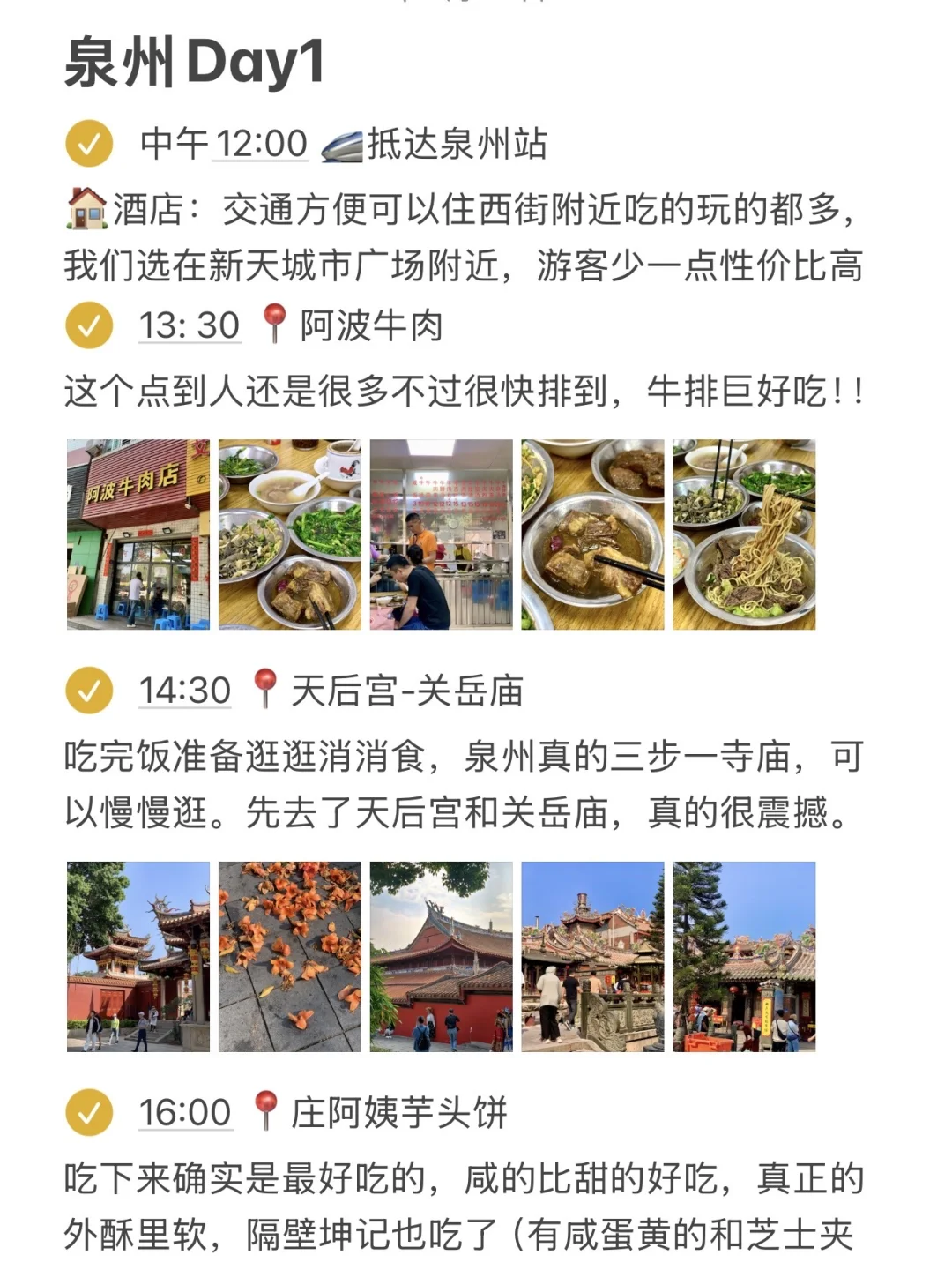The height and width of the screenshot is (1270, 952).
Task: Select the underlined 16:00 time link
Action: pyautogui.click(x=184, y=1112)
